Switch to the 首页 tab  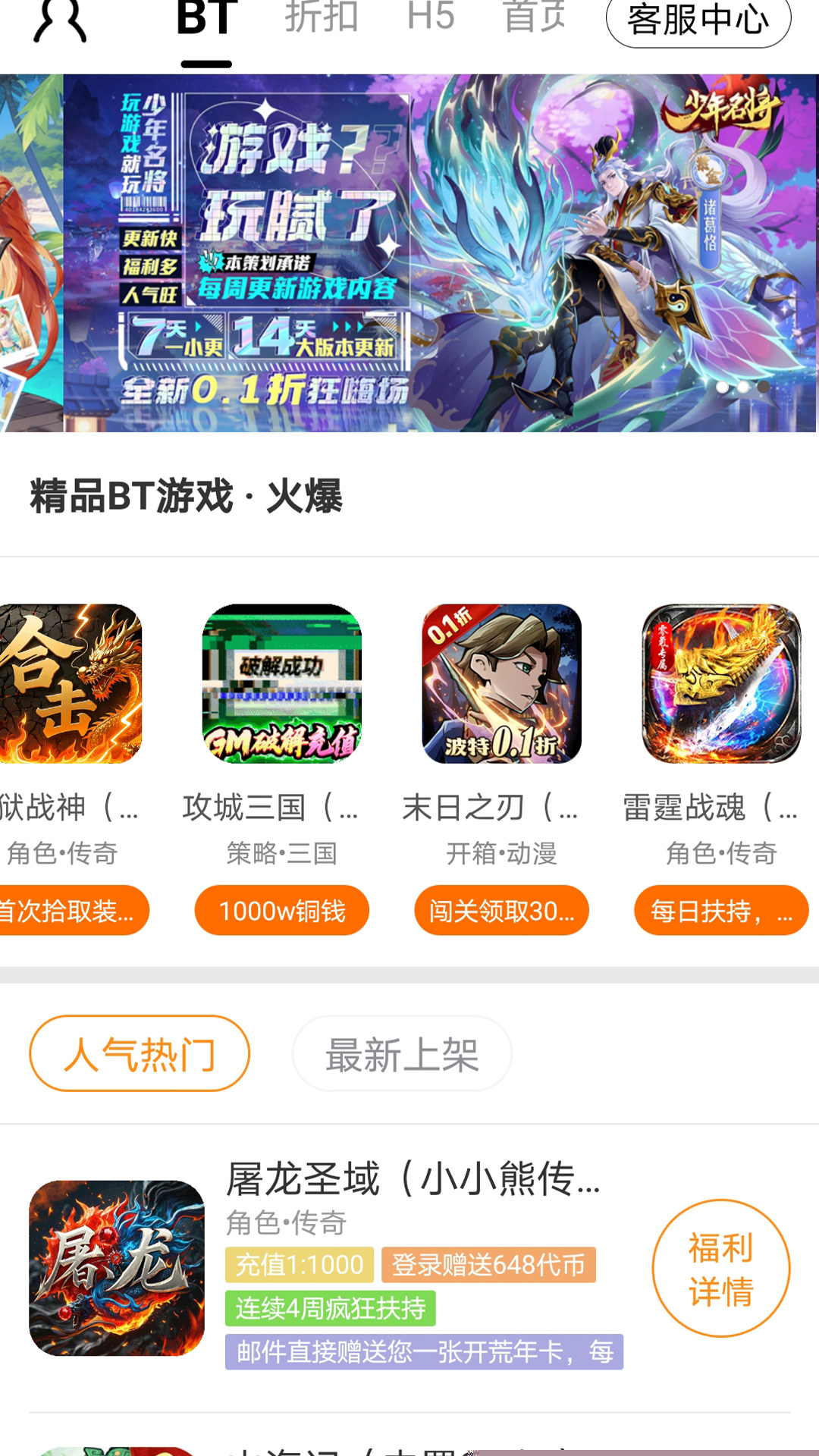(535, 18)
